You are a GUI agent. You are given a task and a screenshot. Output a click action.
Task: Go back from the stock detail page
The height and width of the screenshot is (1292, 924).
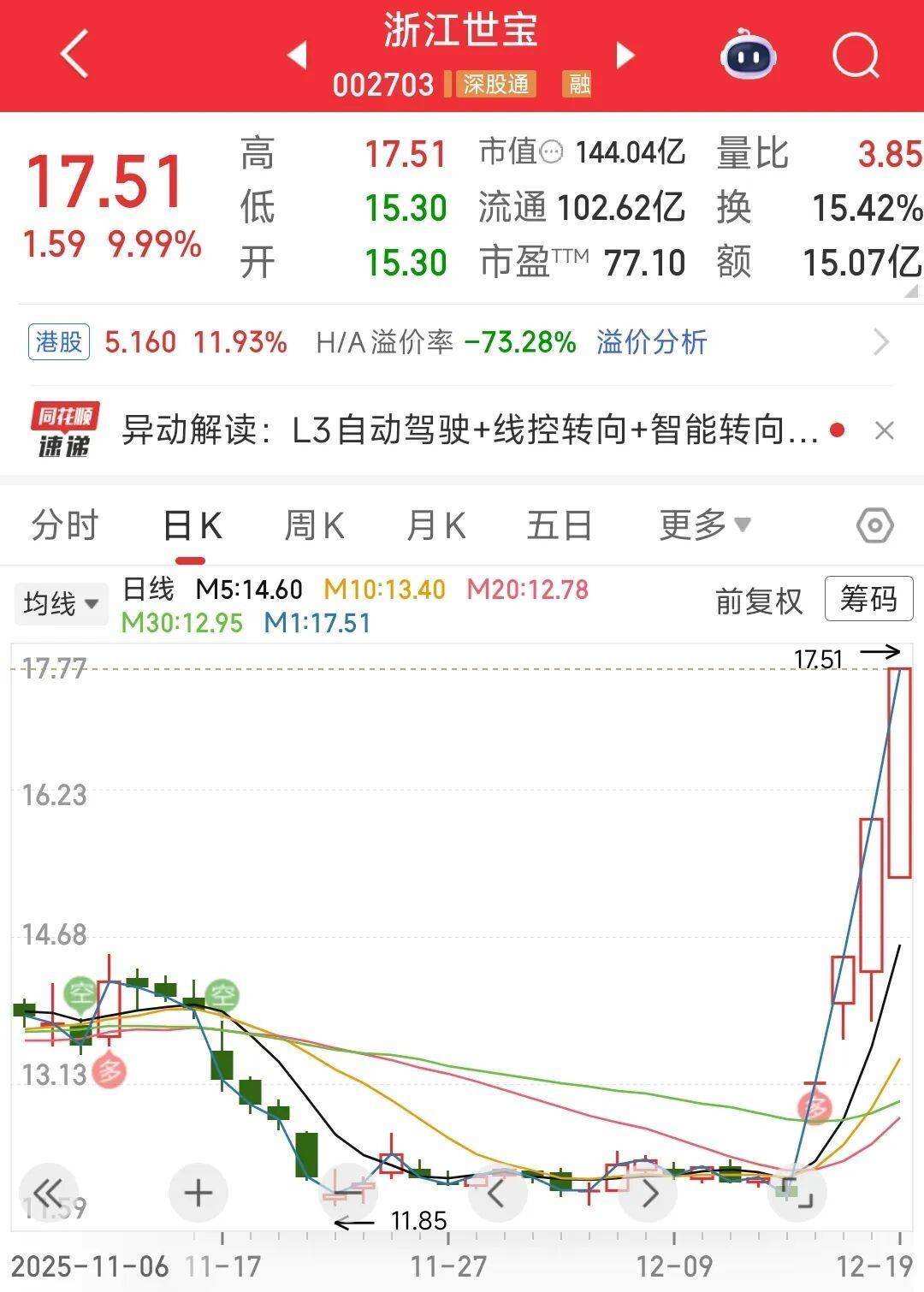pyautogui.click(x=75, y=55)
